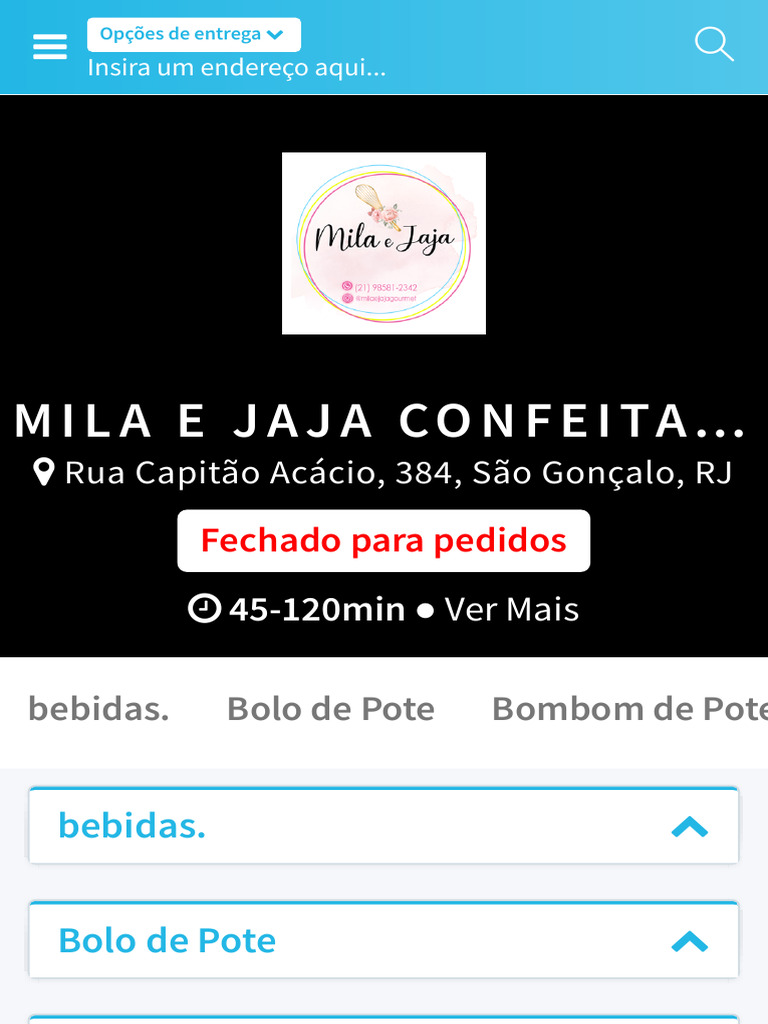Tap the Insira um endereço aqui field
Screen dimensions: 768x1024
[237, 68]
